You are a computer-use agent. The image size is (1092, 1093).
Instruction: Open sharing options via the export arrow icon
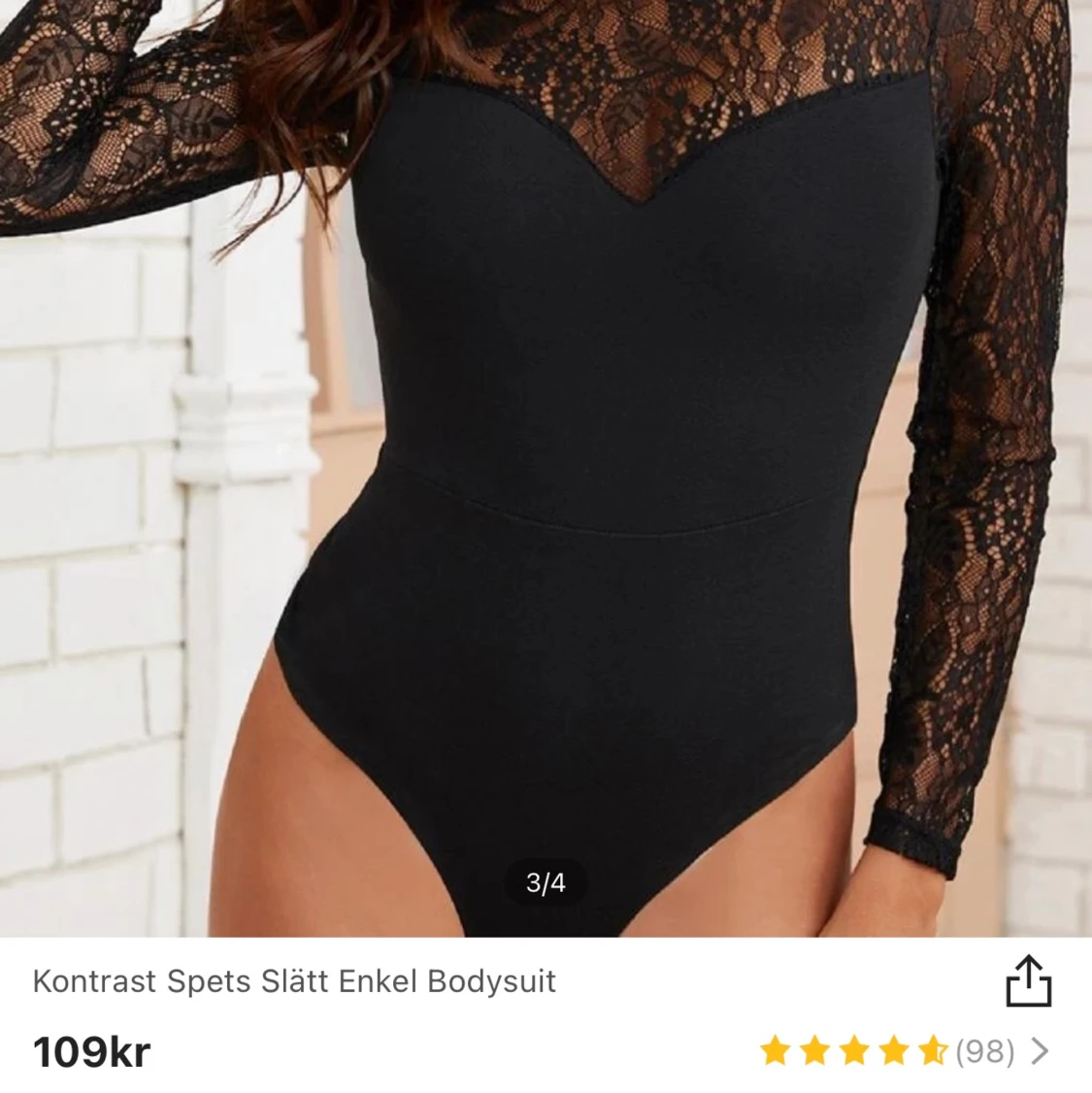tap(1029, 980)
